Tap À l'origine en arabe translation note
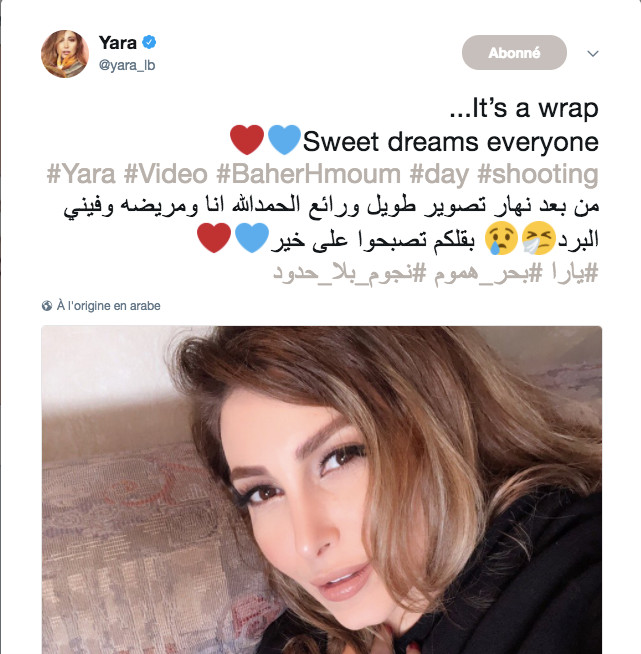 [101, 306]
